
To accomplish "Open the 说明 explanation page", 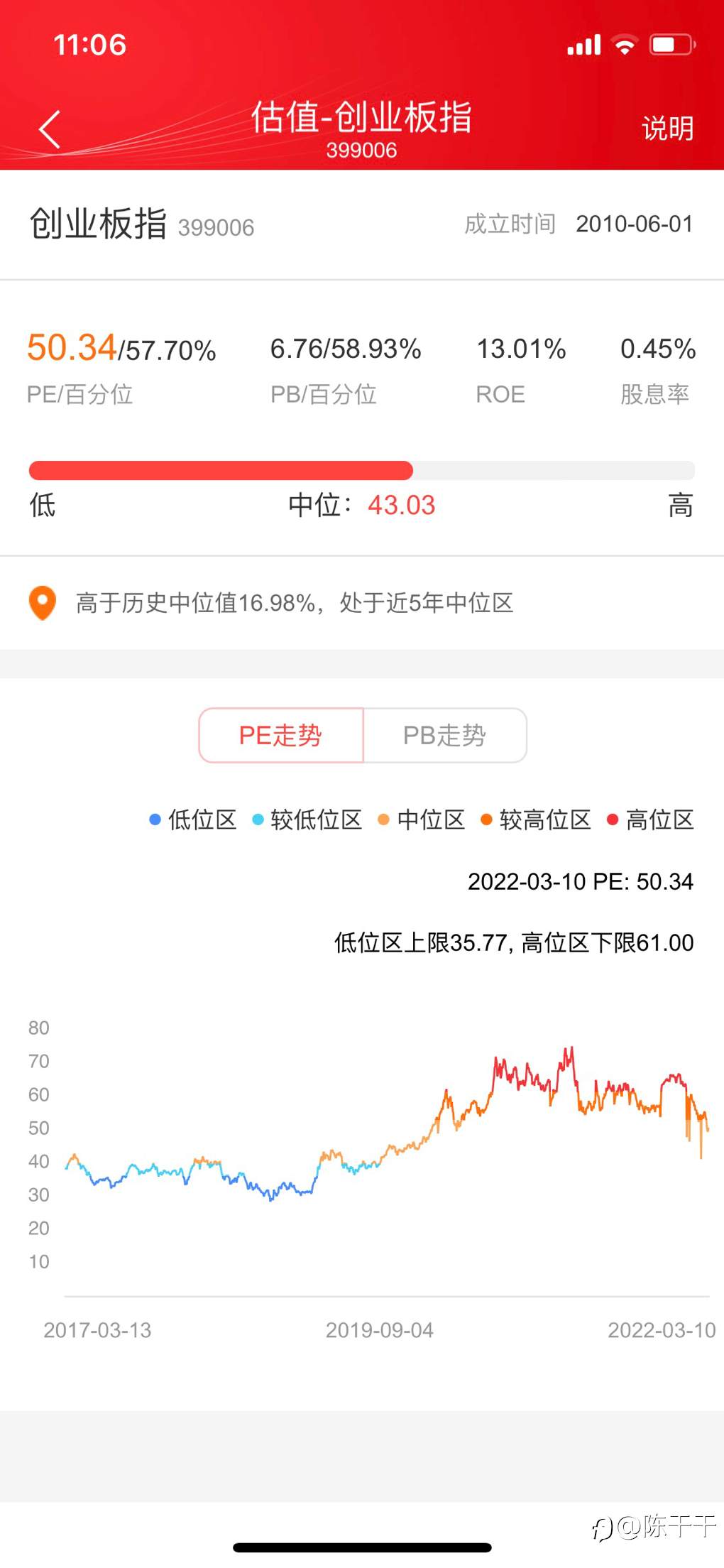I will [x=667, y=129].
